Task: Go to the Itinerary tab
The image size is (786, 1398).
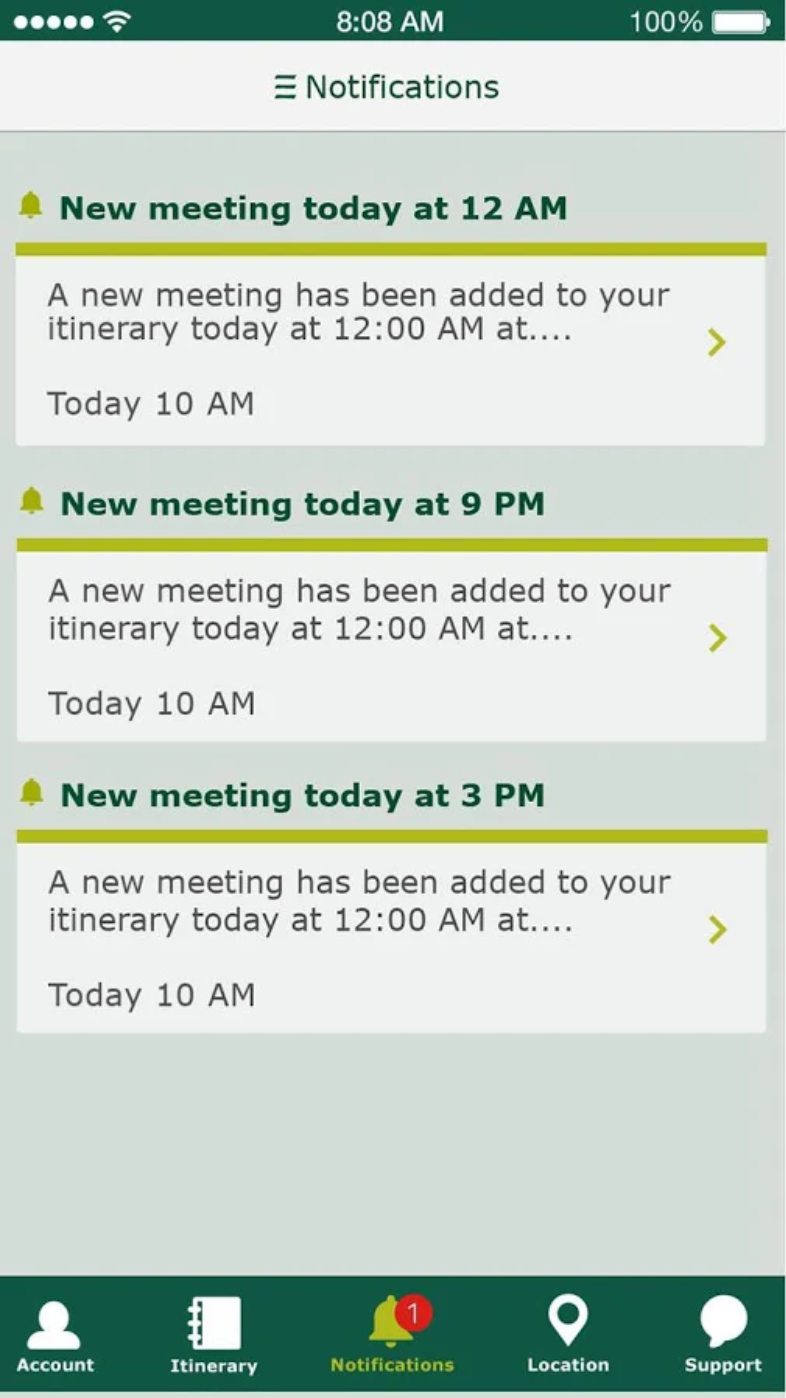Action: [x=213, y=1335]
